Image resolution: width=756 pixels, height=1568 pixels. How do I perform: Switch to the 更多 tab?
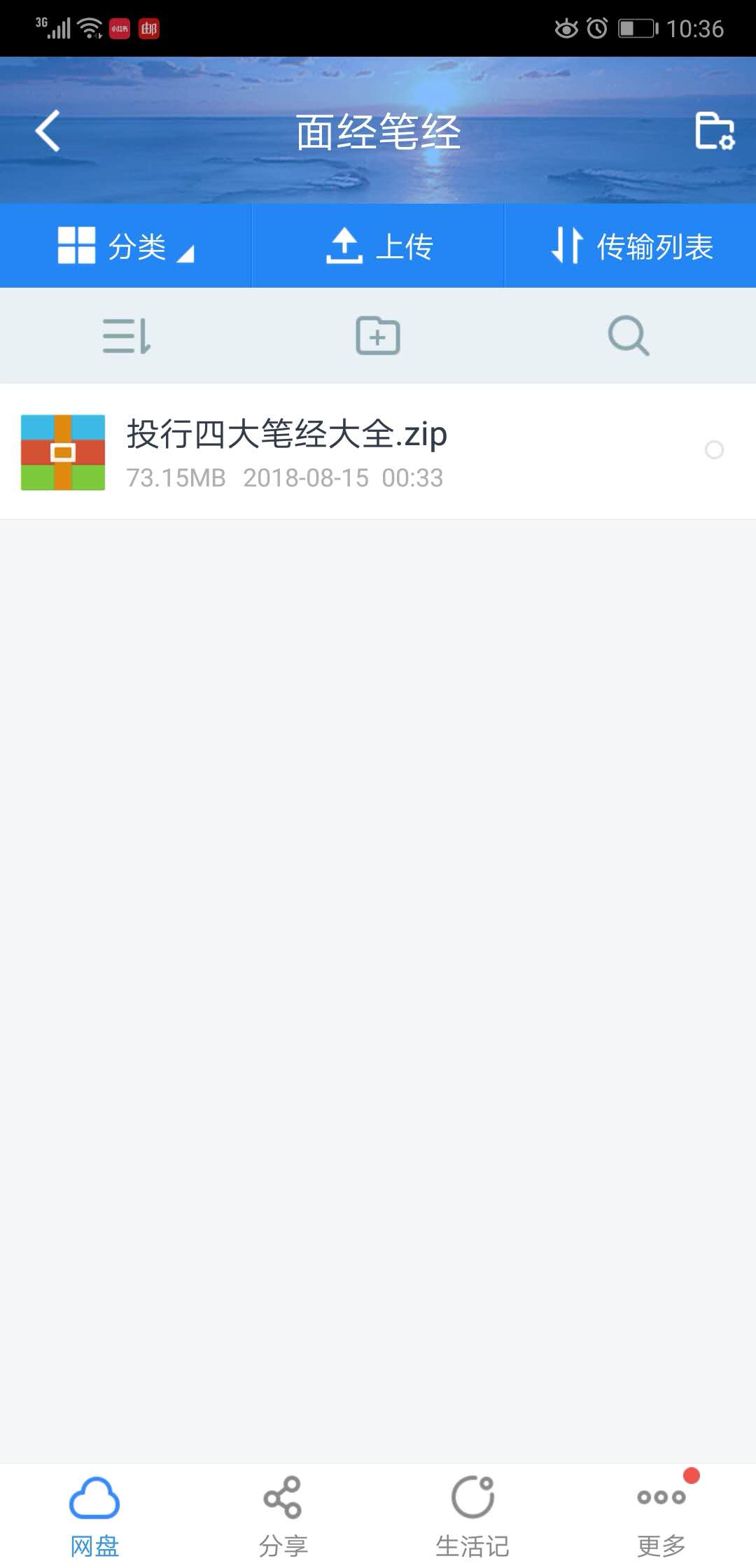[661, 1515]
